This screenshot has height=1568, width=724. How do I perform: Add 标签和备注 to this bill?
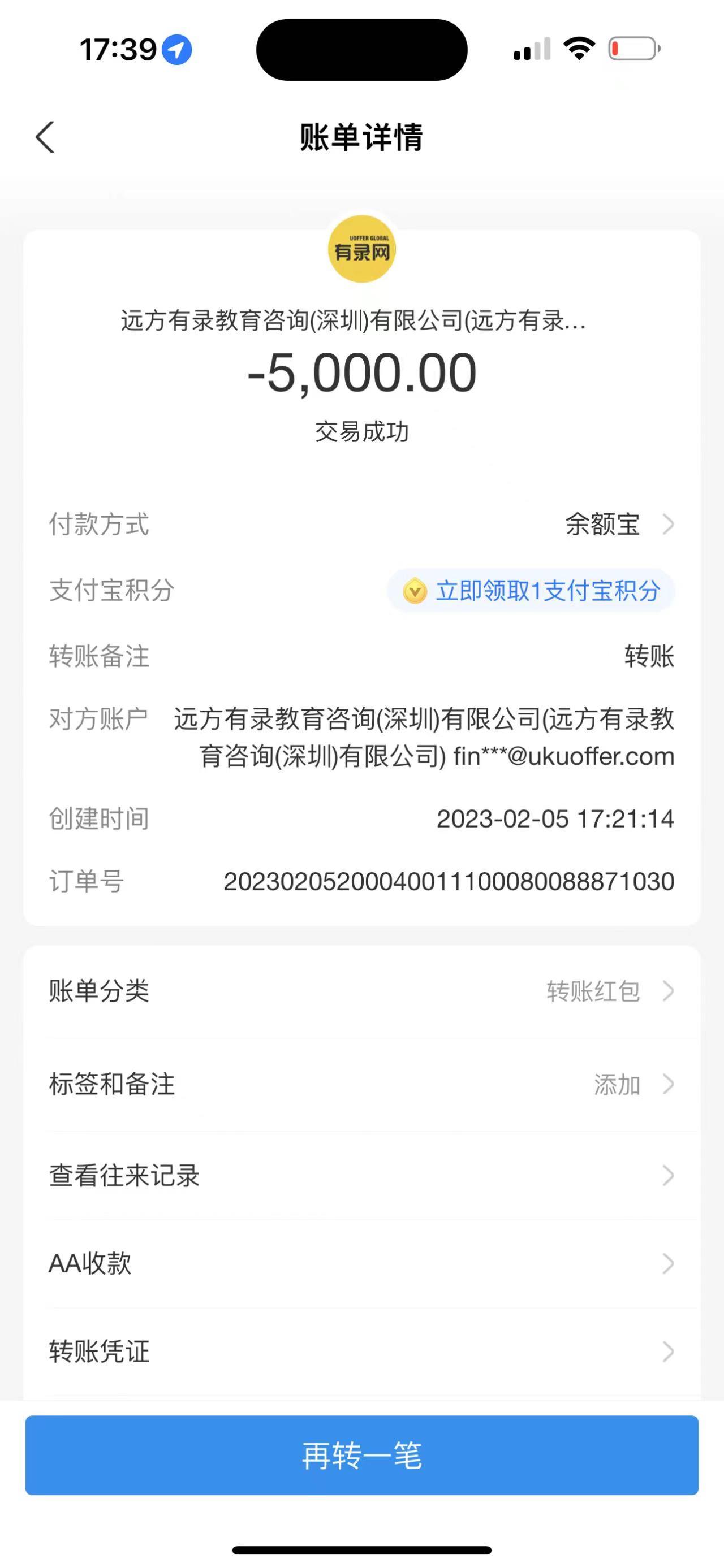pyautogui.click(x=361, y=1084)
